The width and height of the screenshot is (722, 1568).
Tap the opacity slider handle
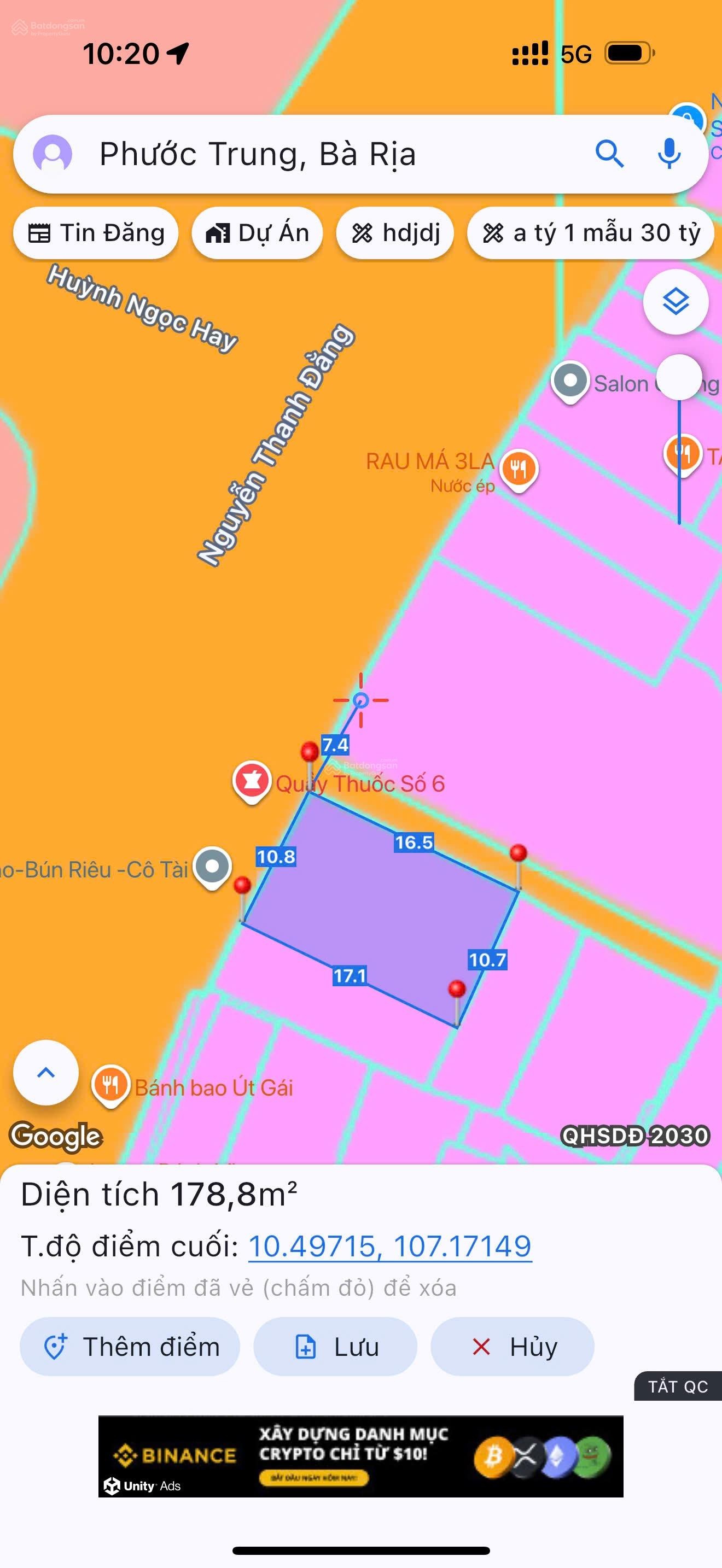[679, 377]
